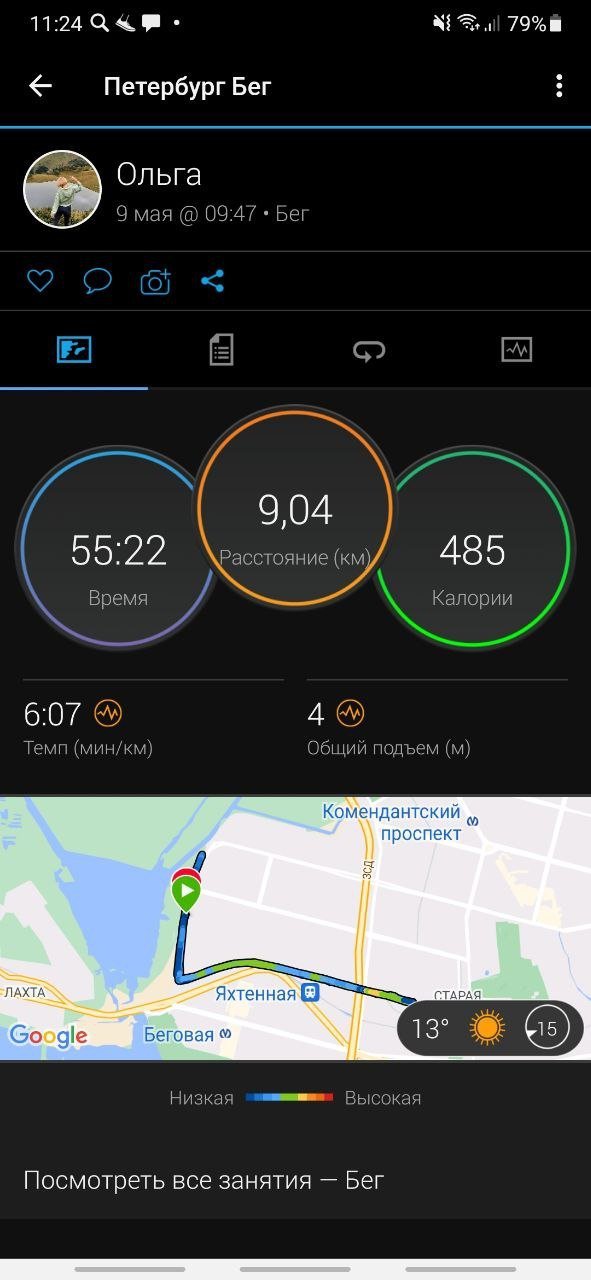Viewport: 591px width, 1280px height.
Task: Open the weather widget showing 13°
Action: [490, 1028]
